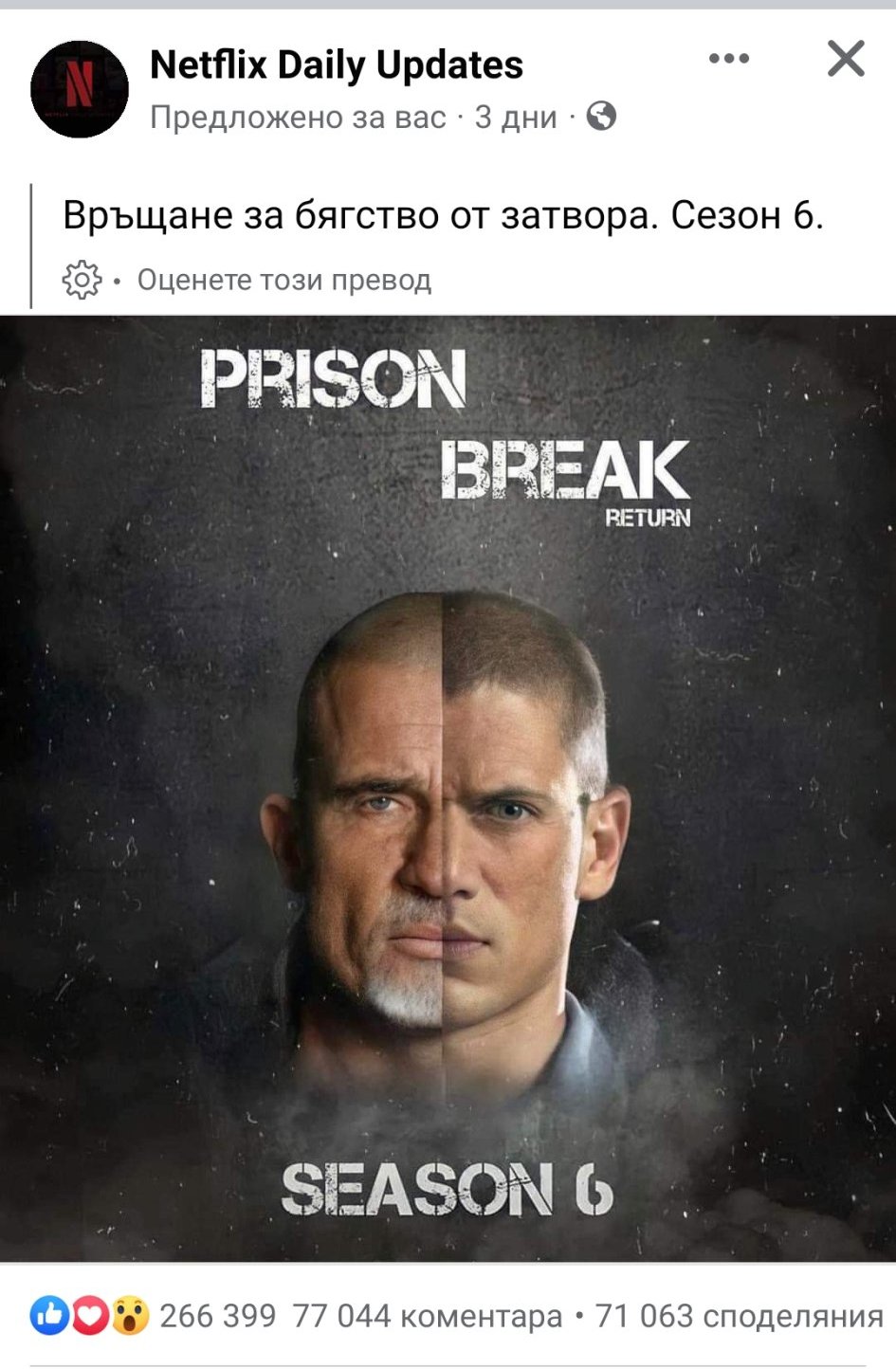The width and height of the screenshot is (896, 1369).
Task: View the reactions list with 266 399
Action: (x=153, y=1316)
